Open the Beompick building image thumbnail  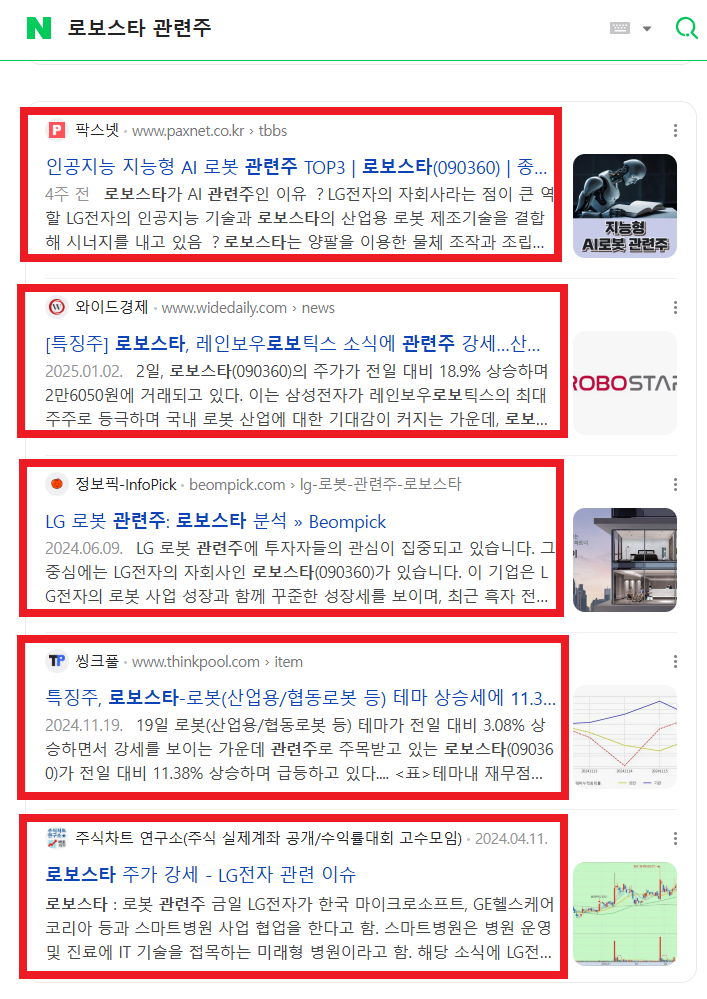[624, 559]
